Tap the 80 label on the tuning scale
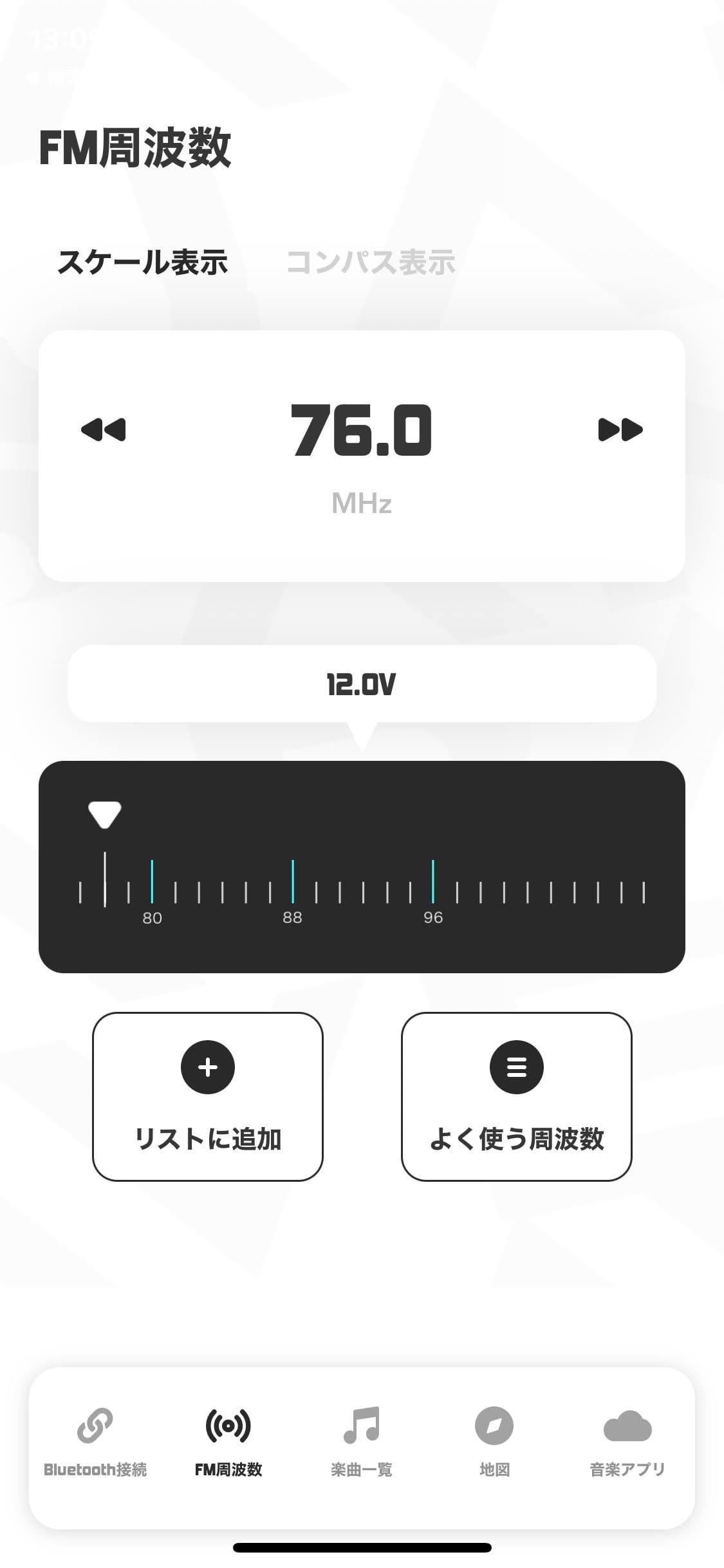This screenshot has height=1568, width=724. [x=153, y=917]
